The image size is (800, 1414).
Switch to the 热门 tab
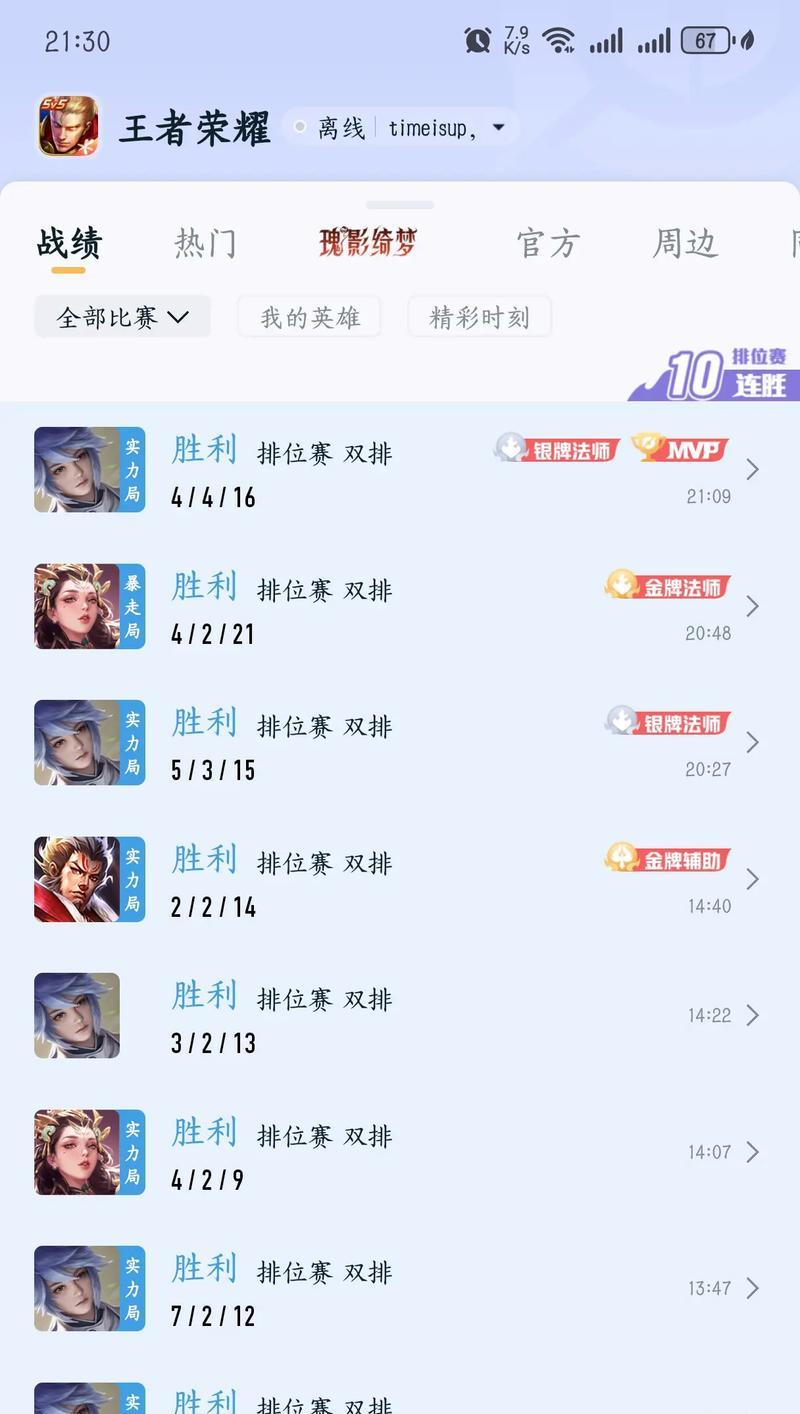(x=205, y=243)
